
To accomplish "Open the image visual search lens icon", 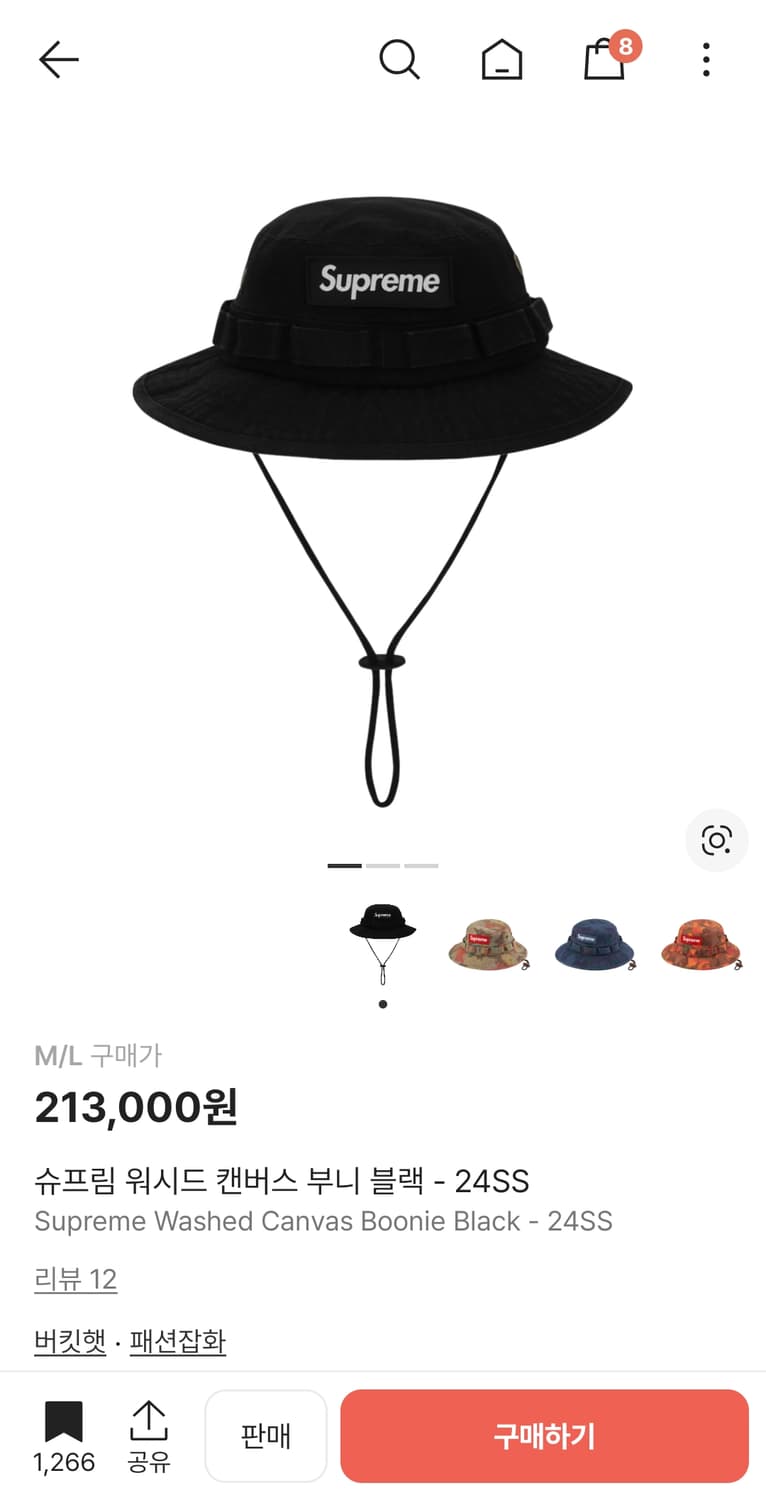I will coord(716,841).
